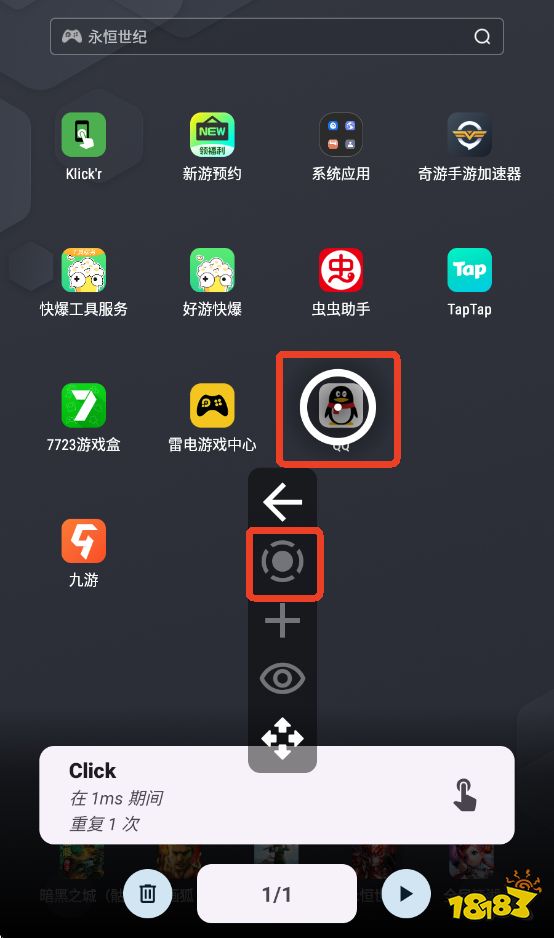Toggle overlay visibility with the eye icon
The width and height of the screenshot is (554, 938).
tap(282, 678)
